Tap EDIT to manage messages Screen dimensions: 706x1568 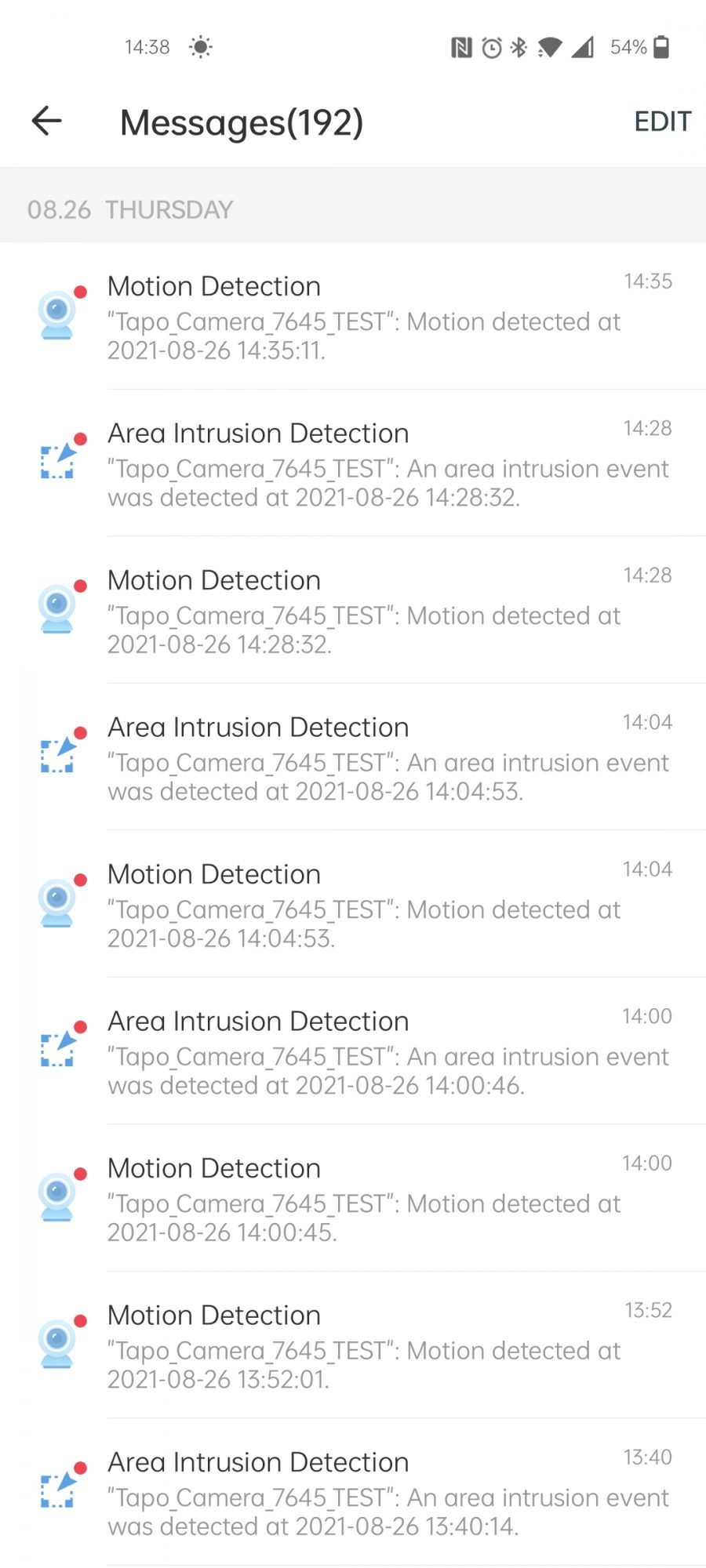pyautogui.click(x=662, y=122)
